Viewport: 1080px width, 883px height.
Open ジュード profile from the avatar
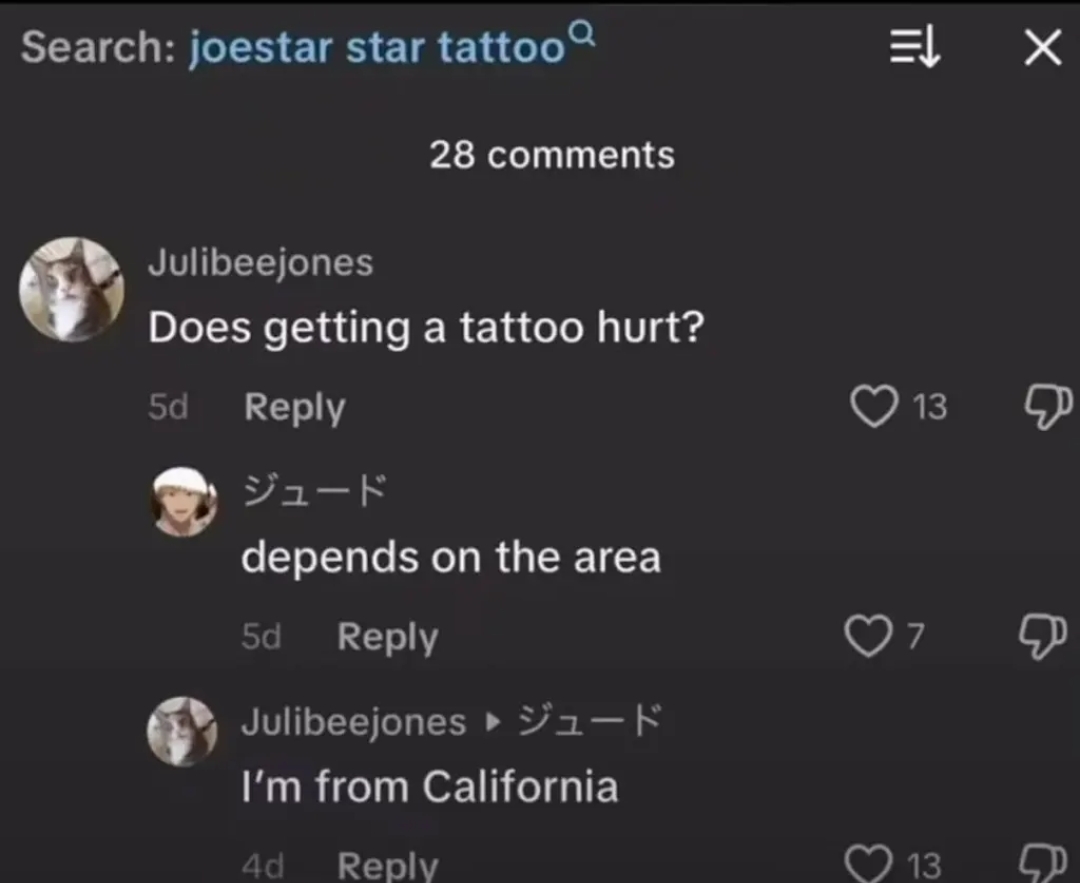coord(184,501)
